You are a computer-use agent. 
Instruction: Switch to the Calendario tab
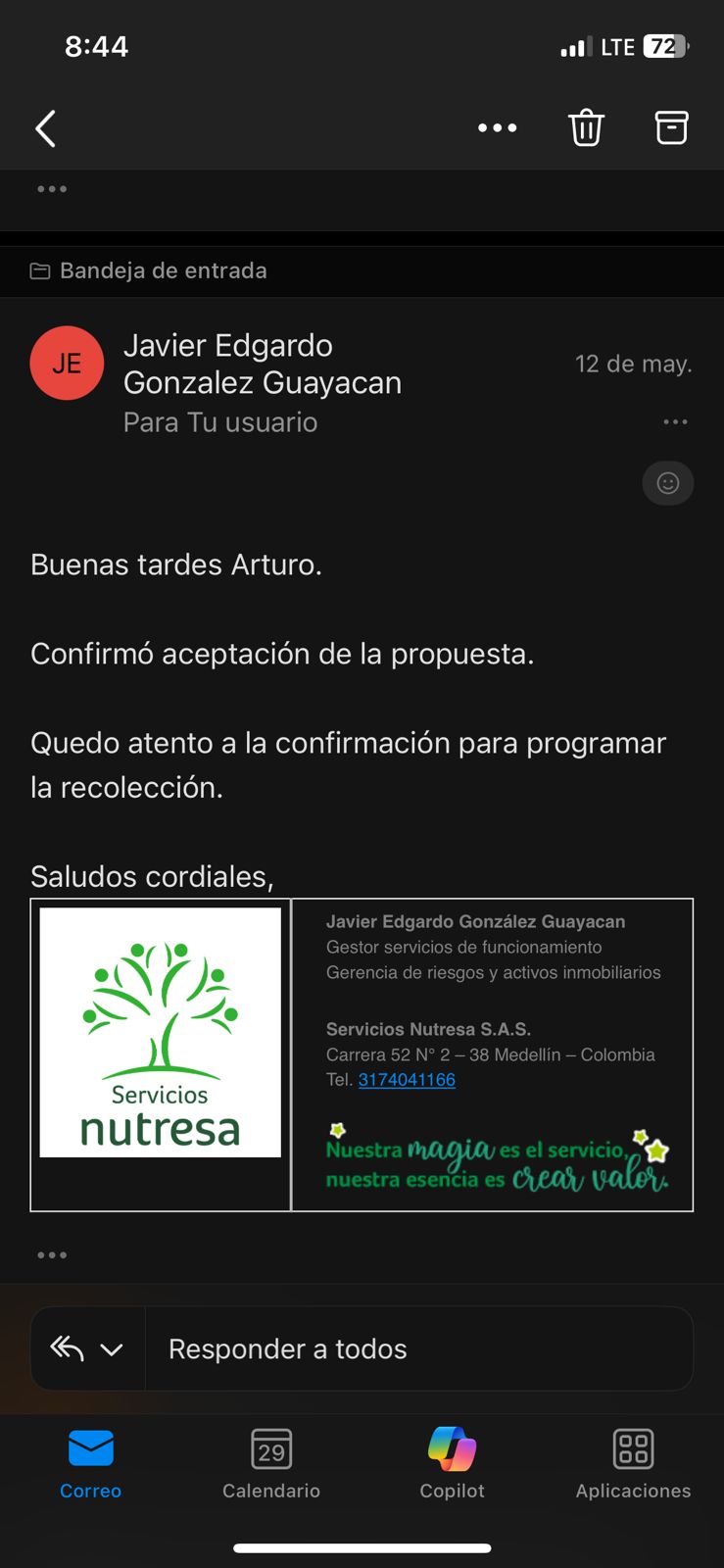pyautogui.click(x=271, y=1464)
